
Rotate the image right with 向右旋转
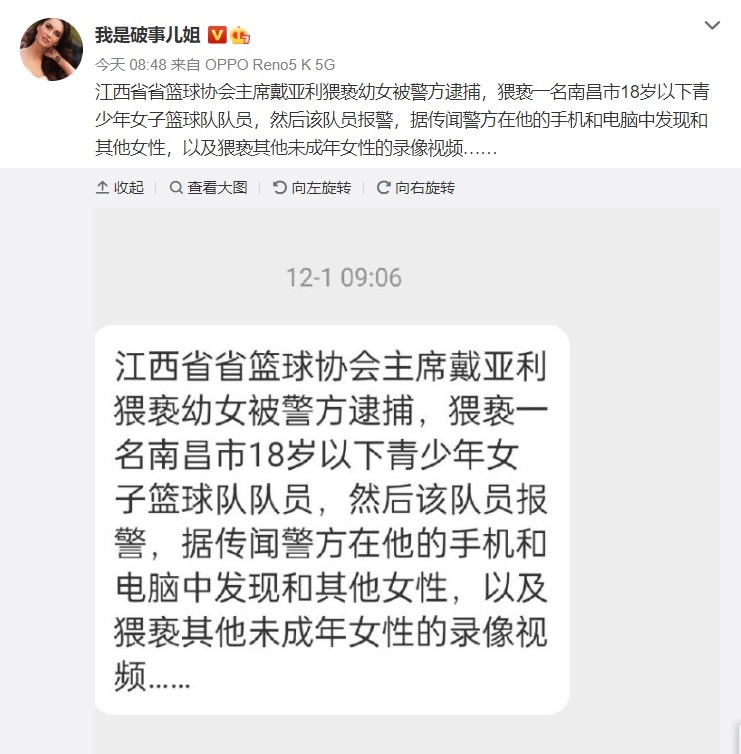(416, 187)
